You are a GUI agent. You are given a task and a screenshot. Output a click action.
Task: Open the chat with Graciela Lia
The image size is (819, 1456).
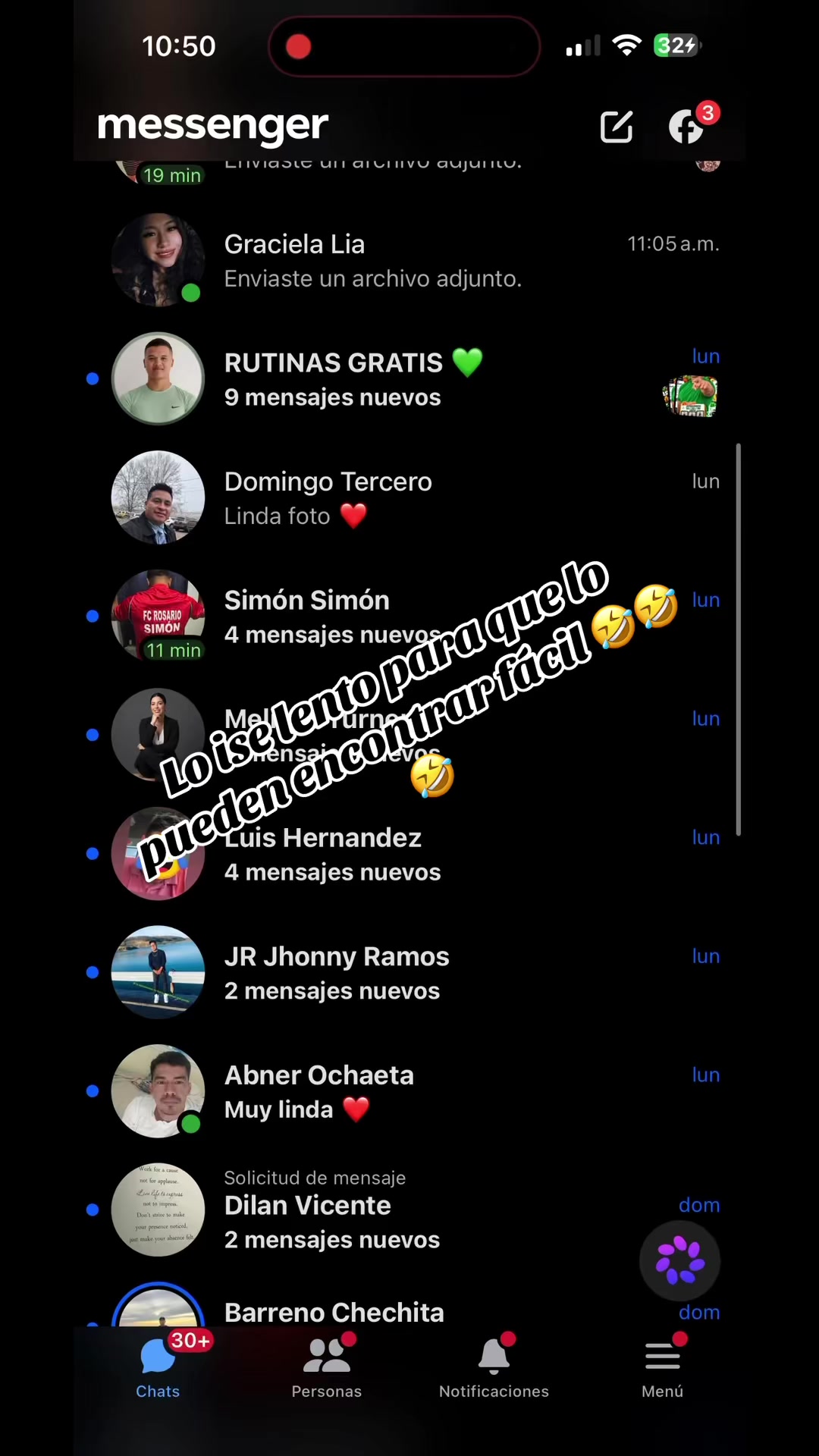coord(409,260)
